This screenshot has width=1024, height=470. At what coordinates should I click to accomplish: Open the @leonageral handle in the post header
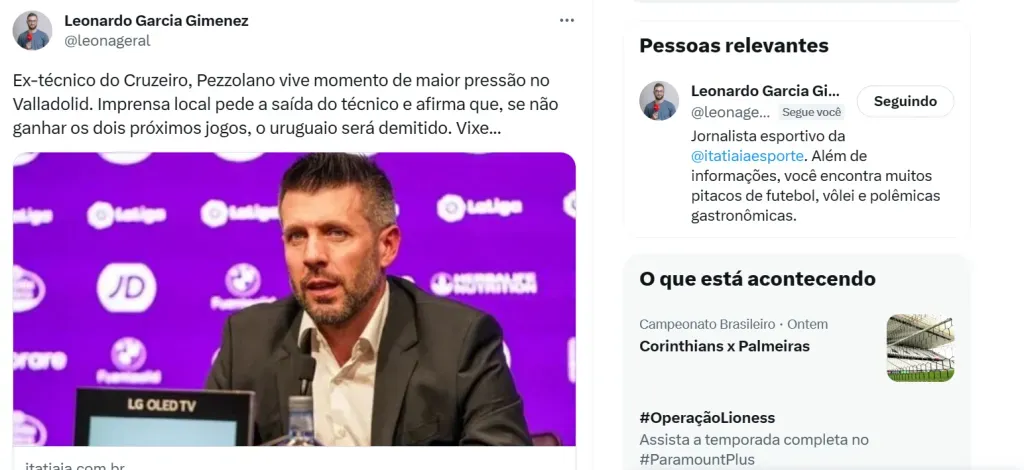pyautogui.click(x=106, y=41)
